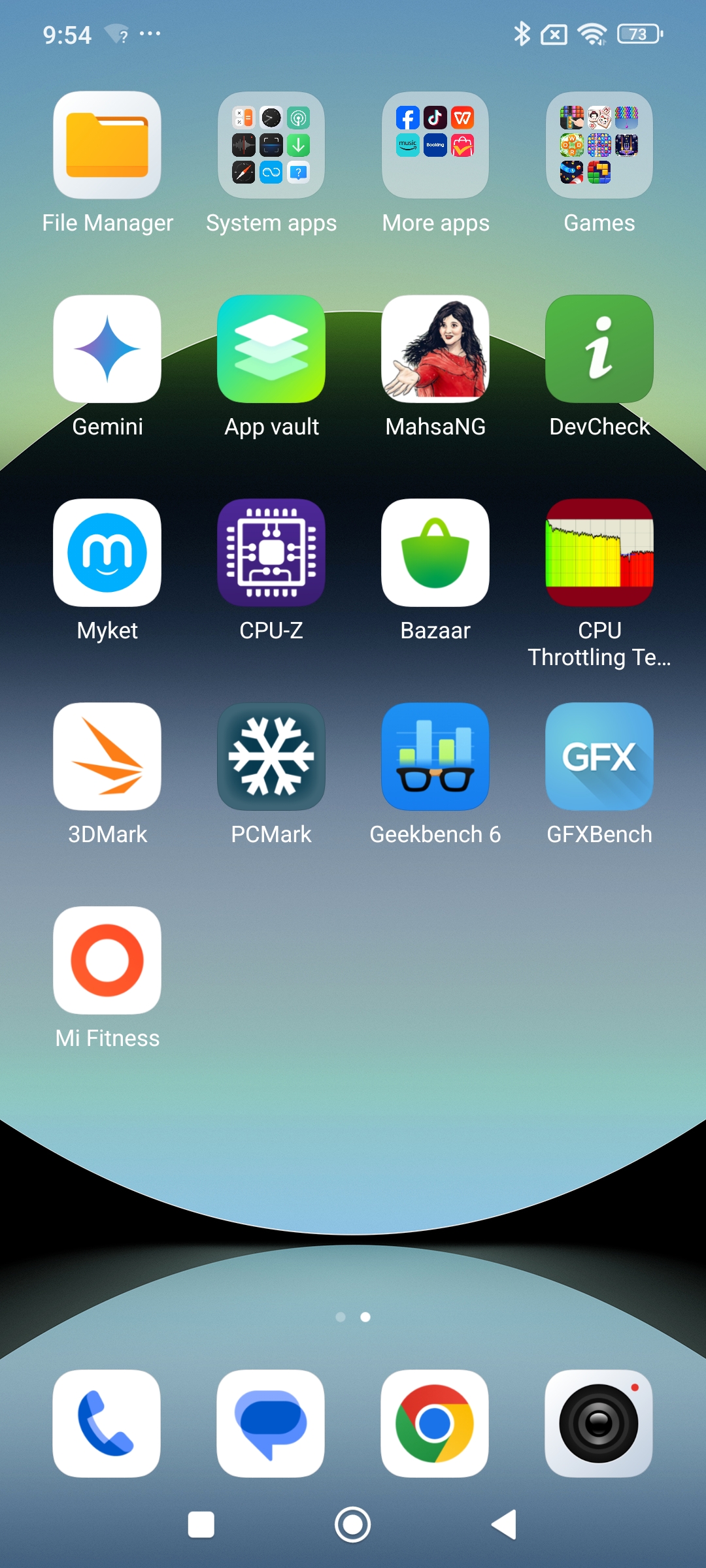Launch CPU-Z
The width and height of the screenshot is (706, 1568).
tap(271, 553)
